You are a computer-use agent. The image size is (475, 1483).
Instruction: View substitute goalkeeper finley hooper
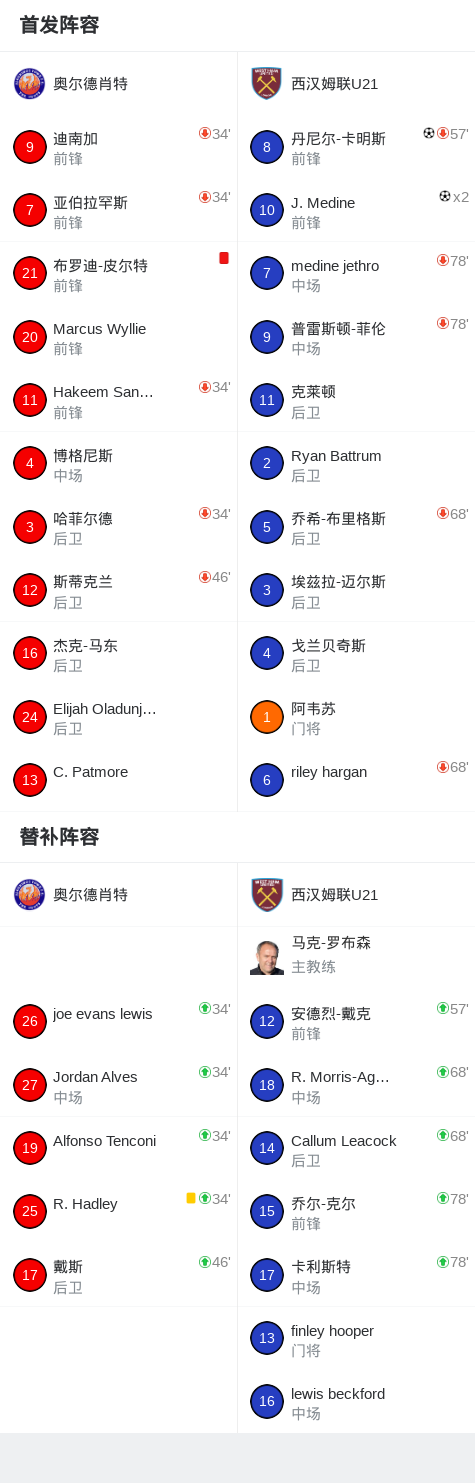pyautogui.click(x=356, y=1338)
